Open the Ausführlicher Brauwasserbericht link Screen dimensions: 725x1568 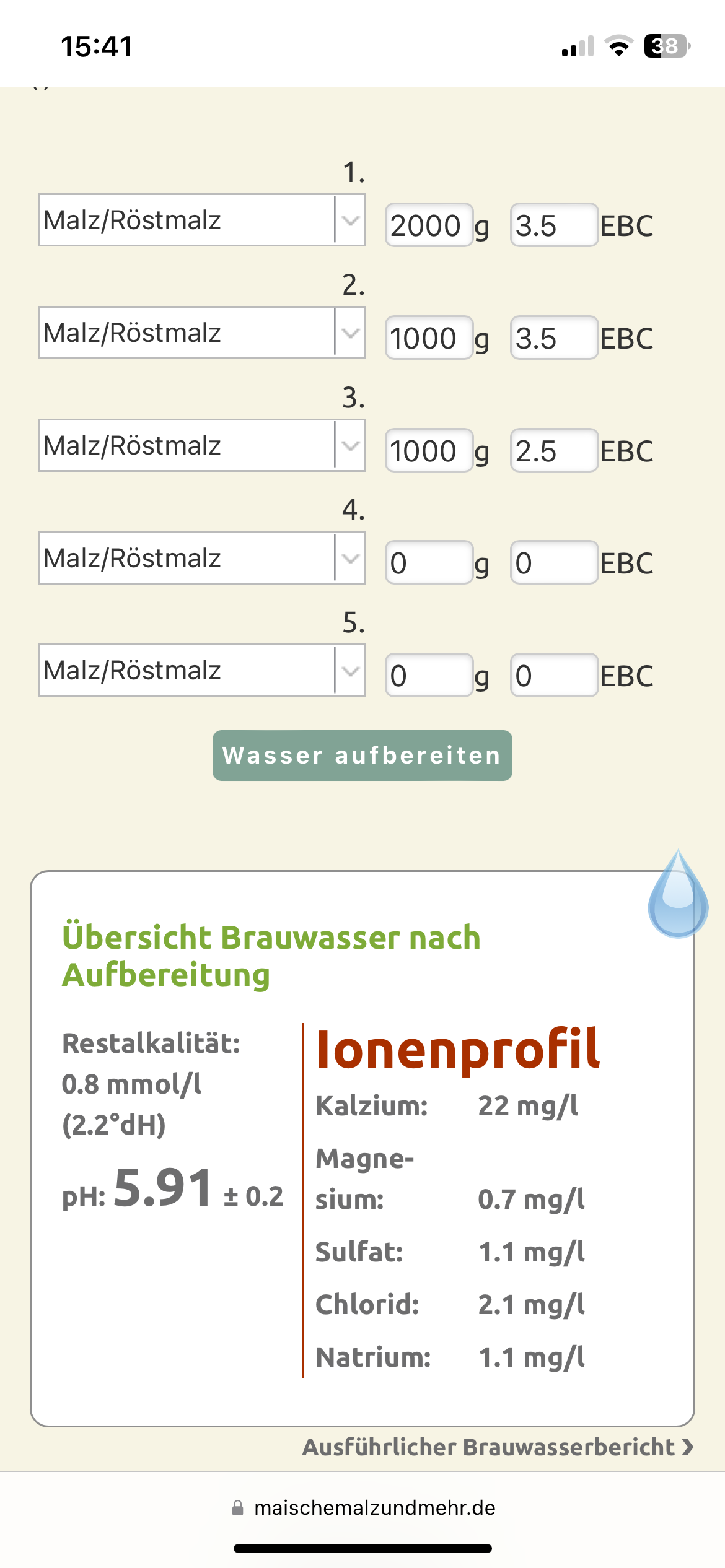[x=497, y=1448]
